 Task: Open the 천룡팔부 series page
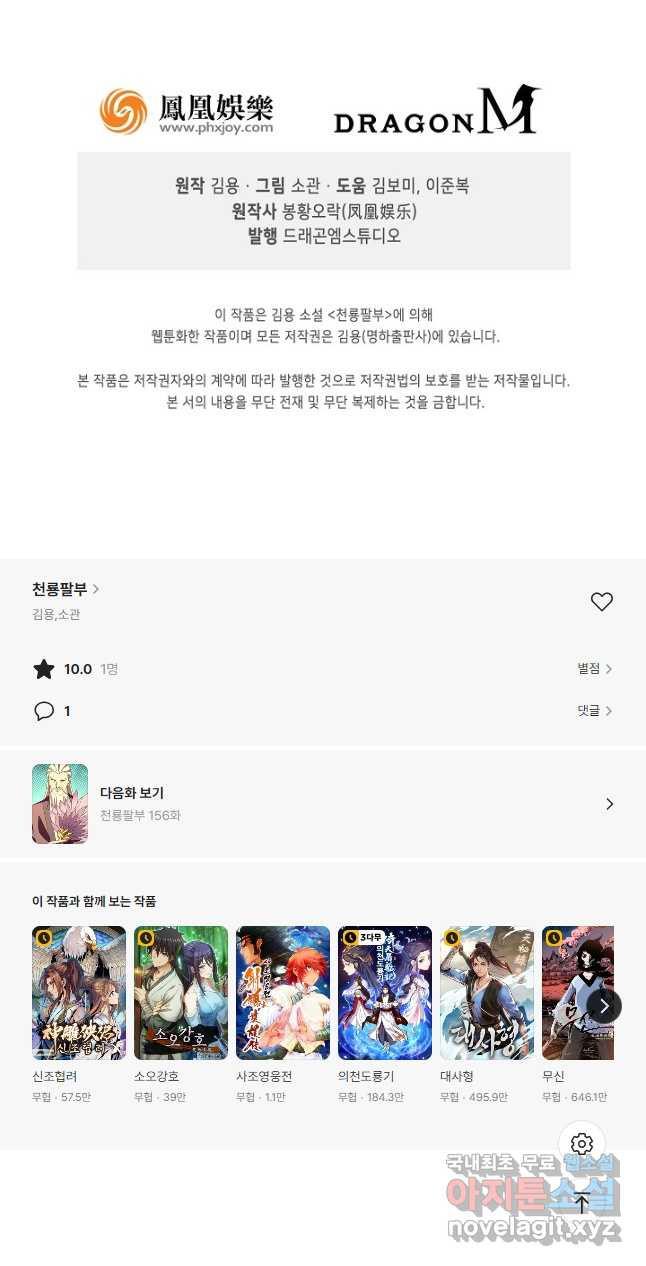[x=66, y=589]
